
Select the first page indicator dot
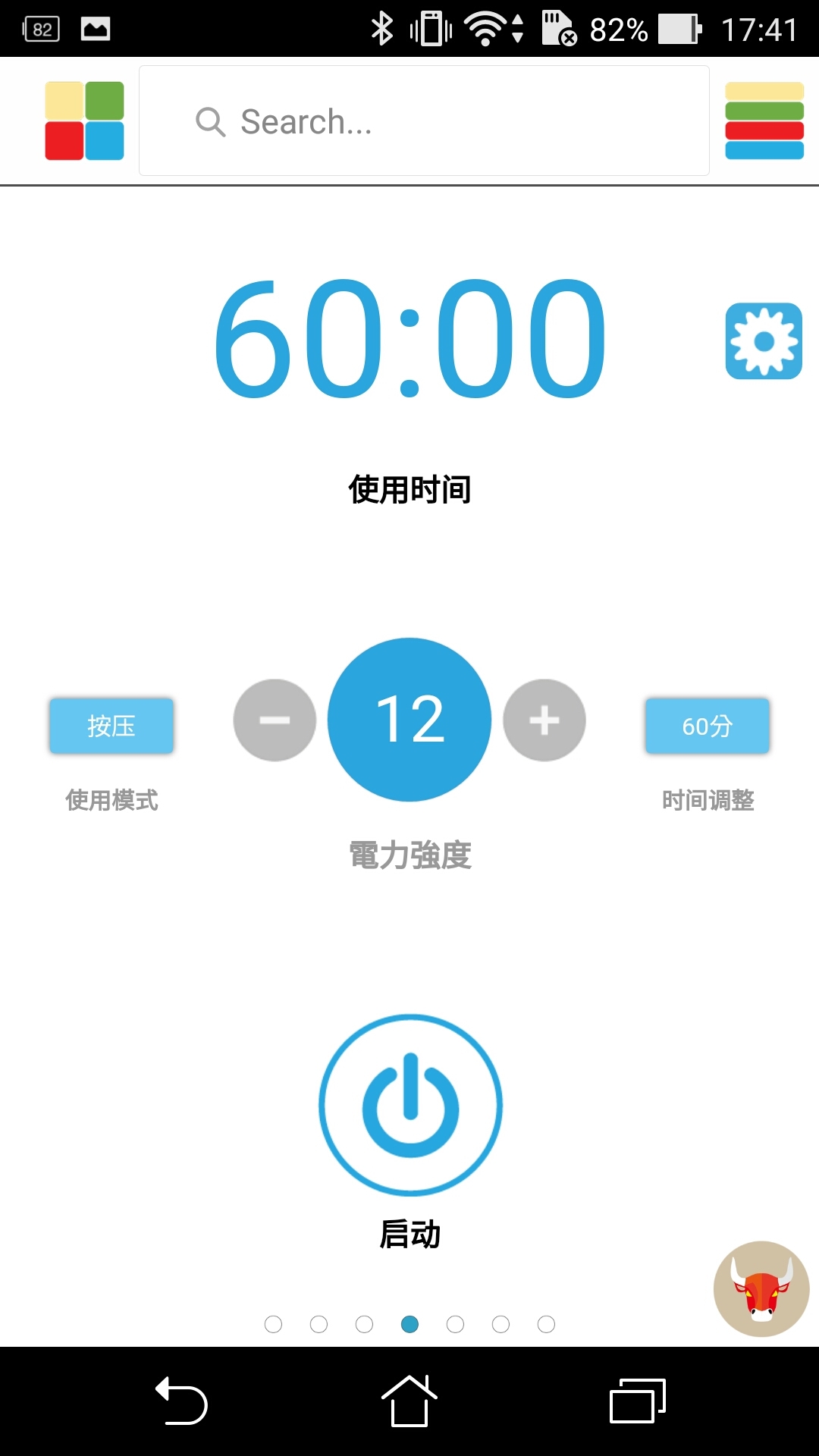[x=273, y=1324]
